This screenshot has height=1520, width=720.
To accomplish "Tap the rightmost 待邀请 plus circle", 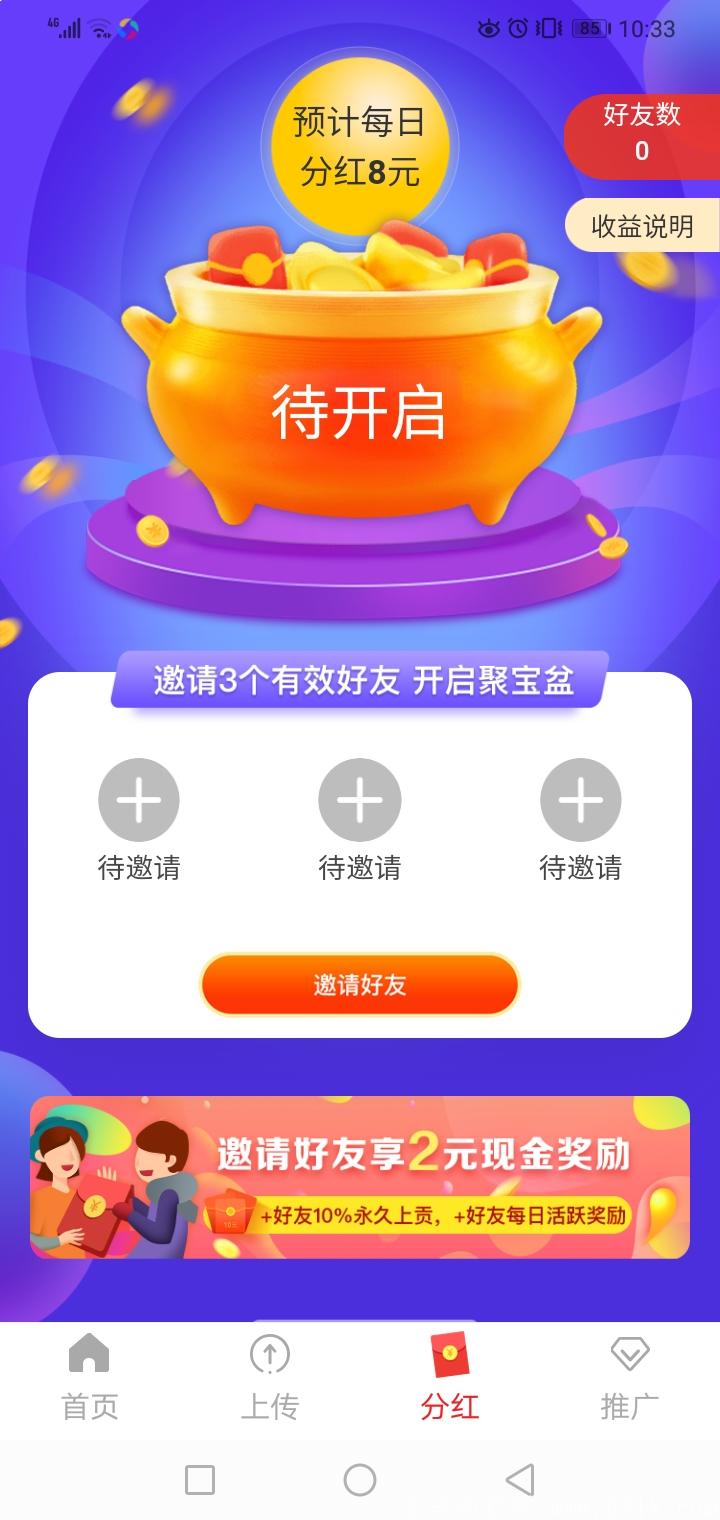I will pos(580,799).
